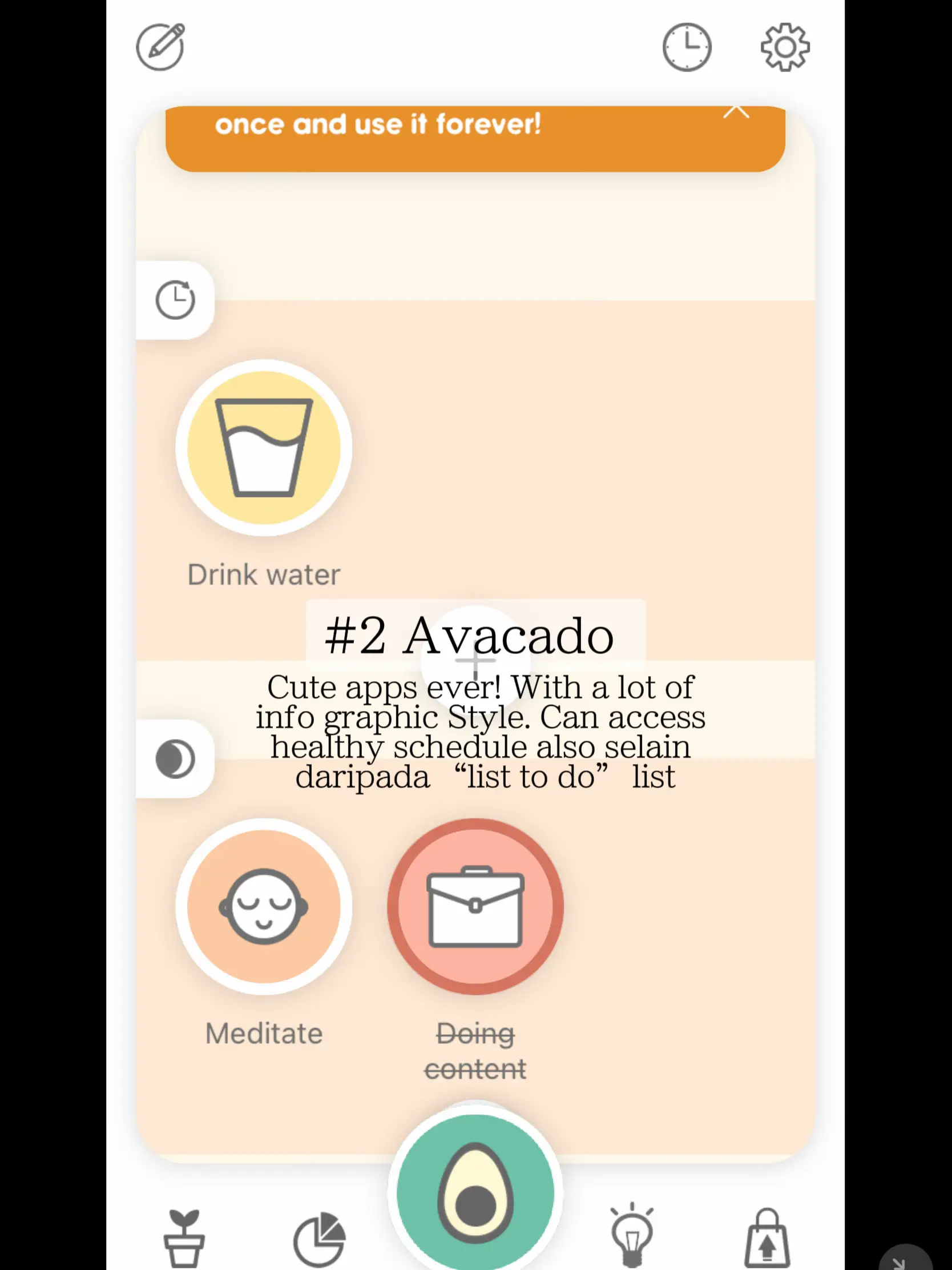
Task: Open the edit pencil icon
Action: [160, 47]
